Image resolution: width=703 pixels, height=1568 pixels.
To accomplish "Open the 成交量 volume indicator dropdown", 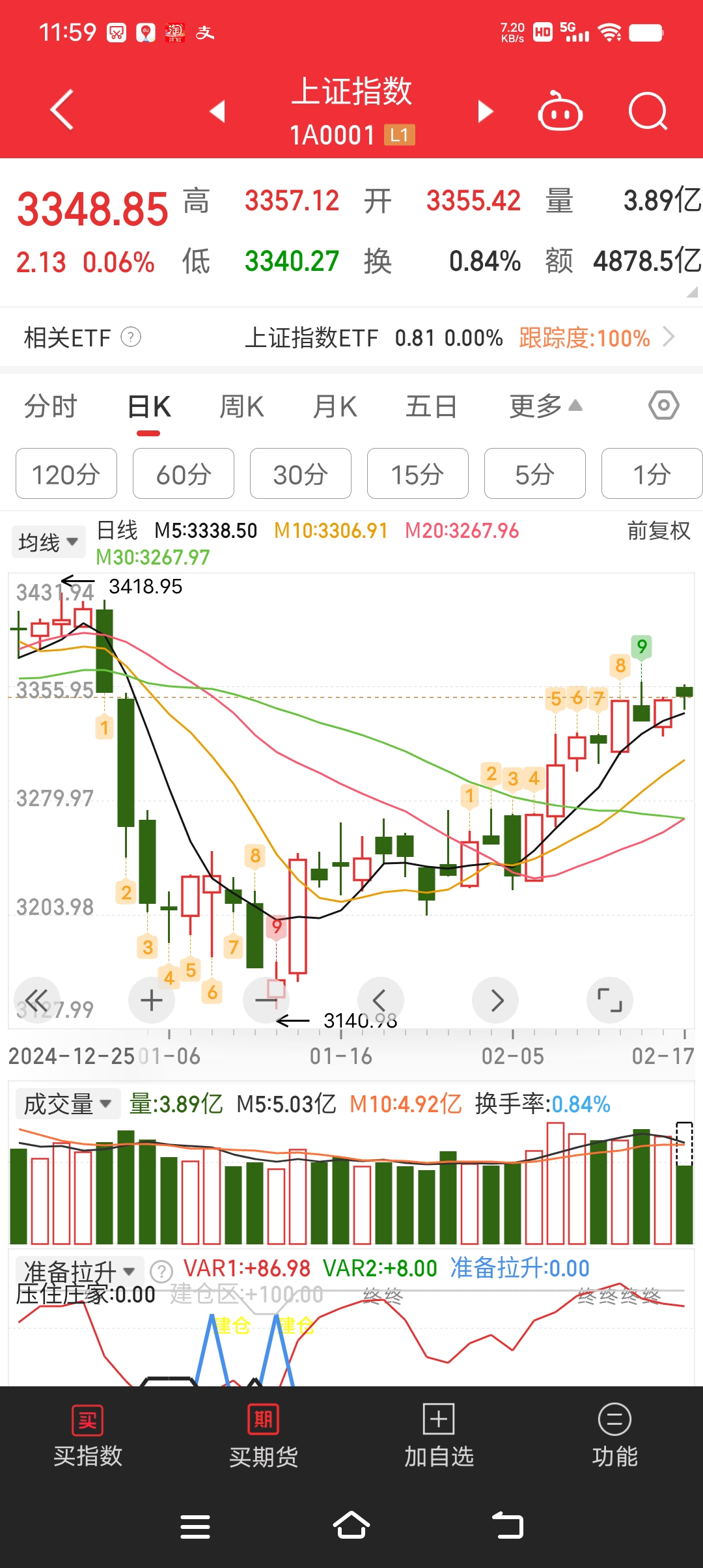I will tap(67, 1103).
